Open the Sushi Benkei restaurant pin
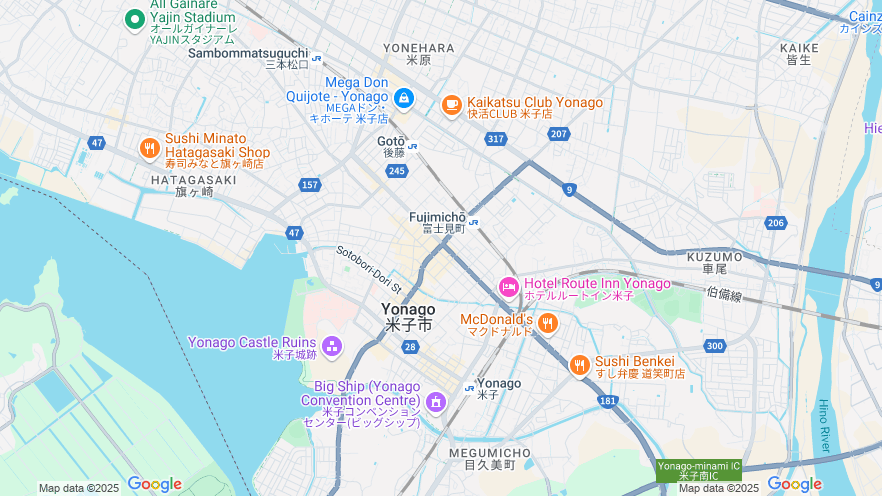Screen dimensions: 882x496 click(x=579, y=366)
